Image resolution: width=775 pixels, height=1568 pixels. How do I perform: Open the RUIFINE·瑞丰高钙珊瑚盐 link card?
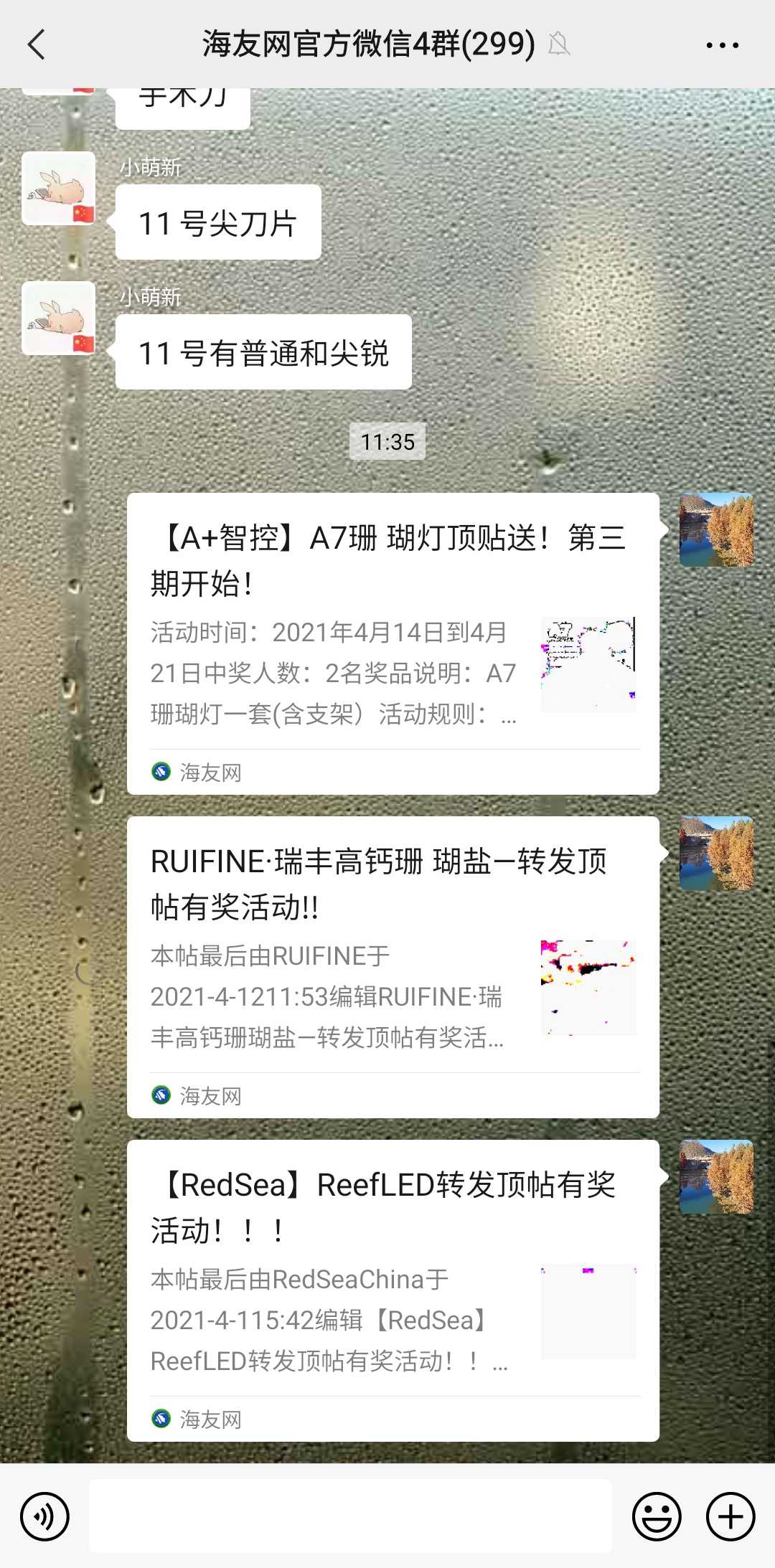click(393, 966)
